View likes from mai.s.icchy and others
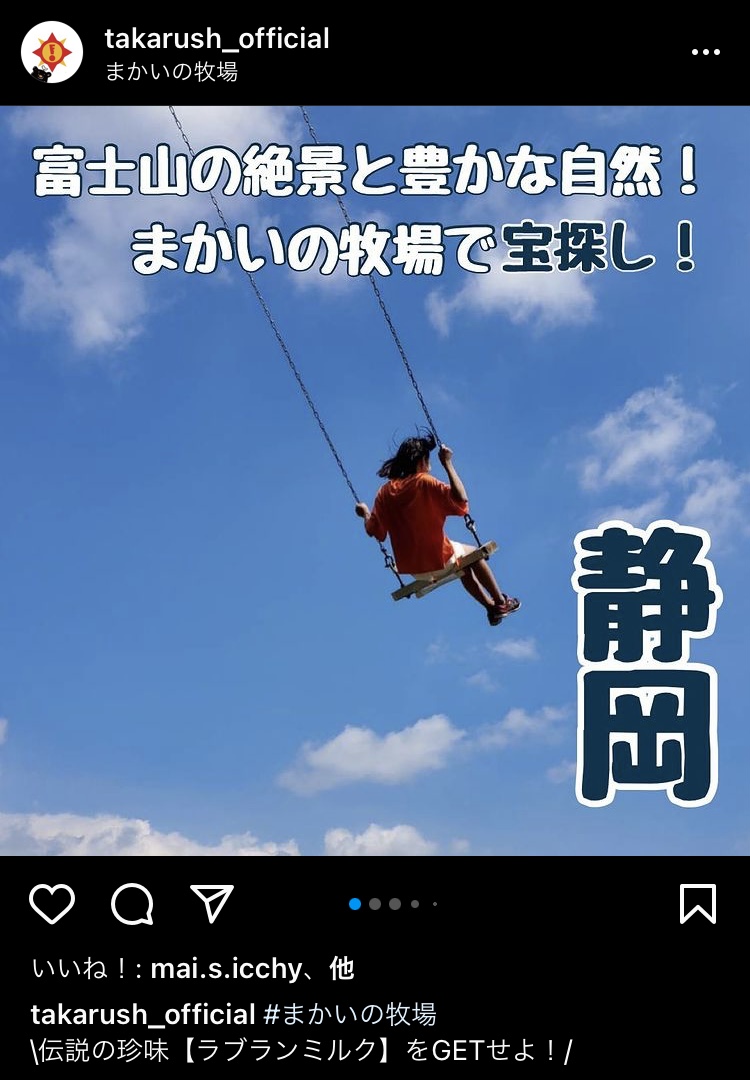This screenshot has height=1080, width=750. click(192, 968)
